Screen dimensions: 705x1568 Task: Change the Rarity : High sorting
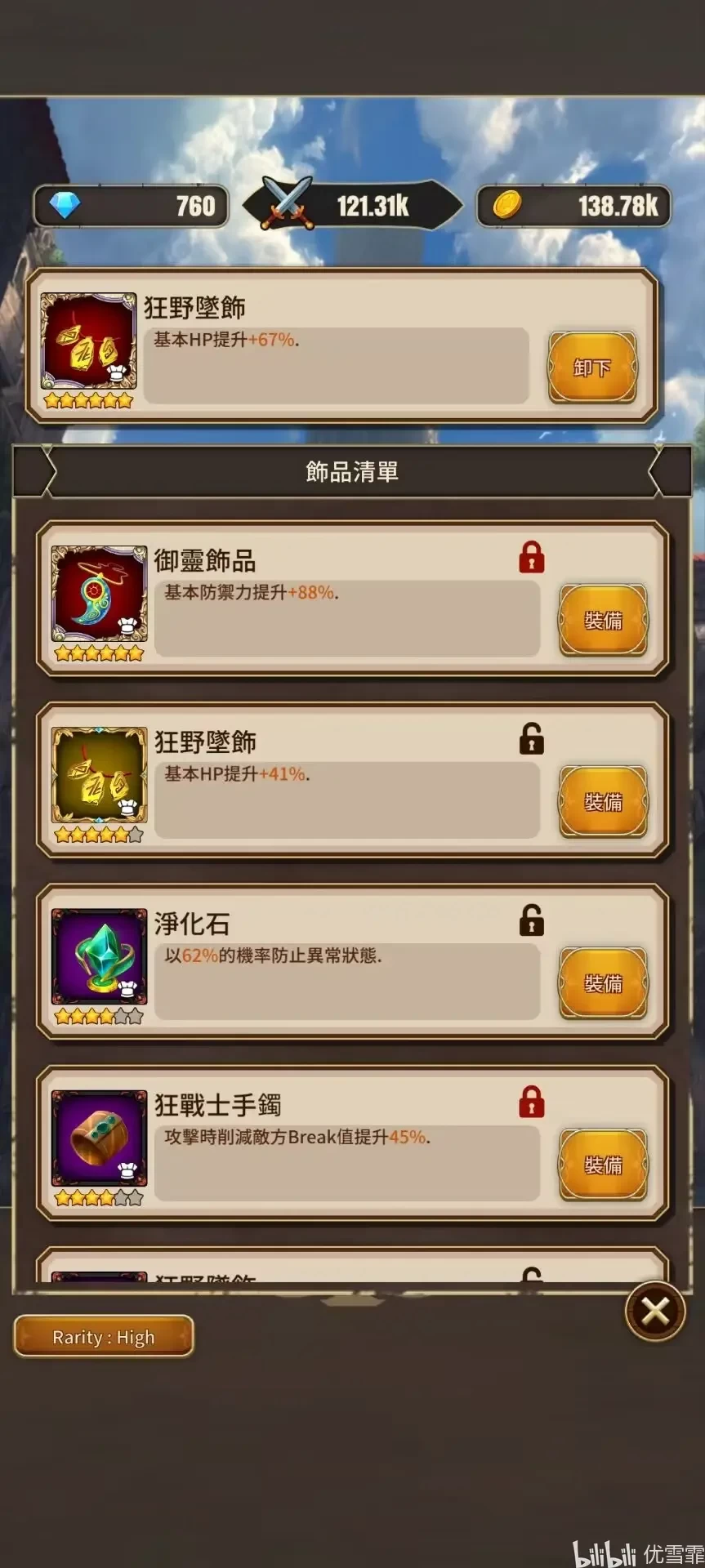point(104,1337)
